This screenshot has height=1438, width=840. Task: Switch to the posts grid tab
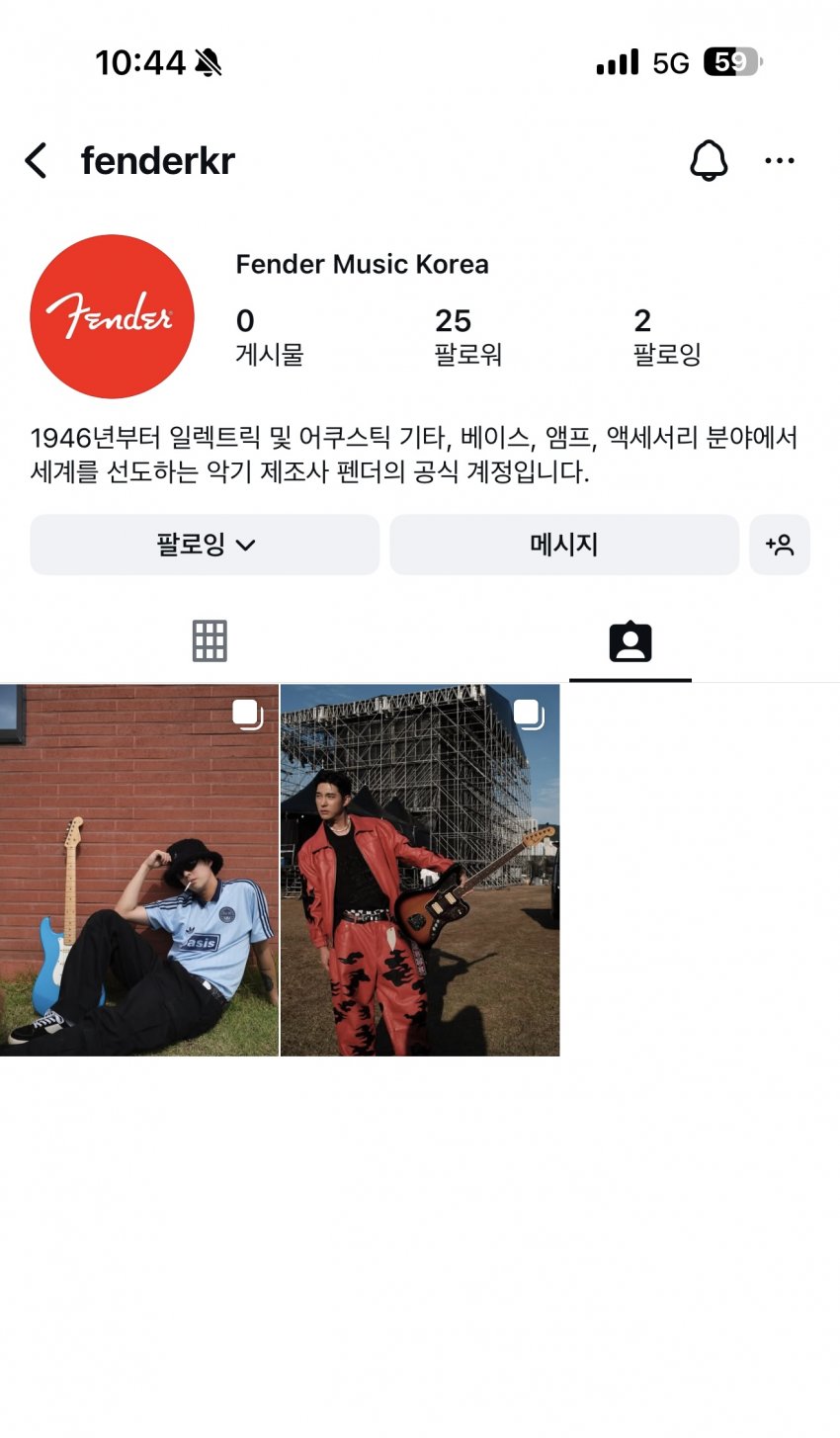coord(210,641)
